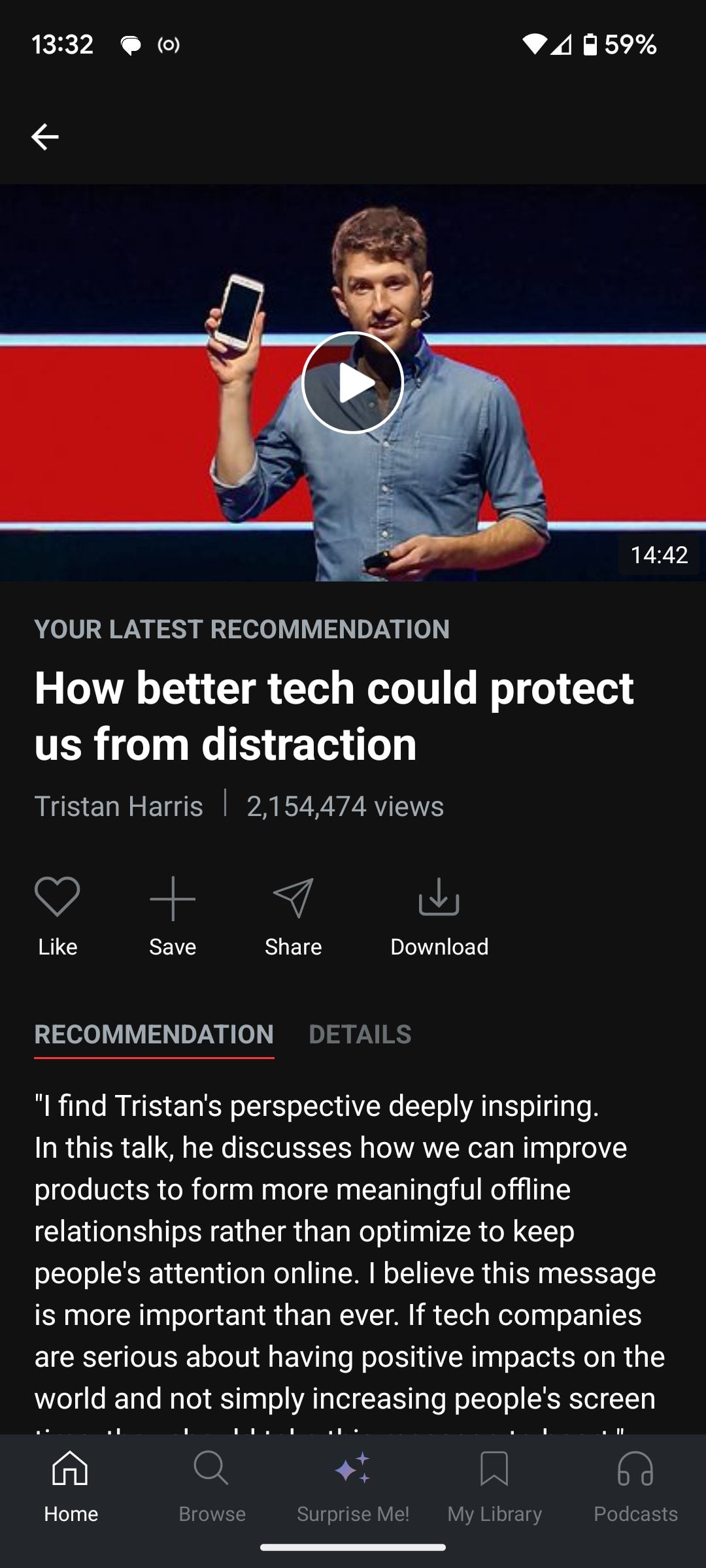Open Tristan Harris's speaker page
The image size is (706, 1568).
(119, 807)
